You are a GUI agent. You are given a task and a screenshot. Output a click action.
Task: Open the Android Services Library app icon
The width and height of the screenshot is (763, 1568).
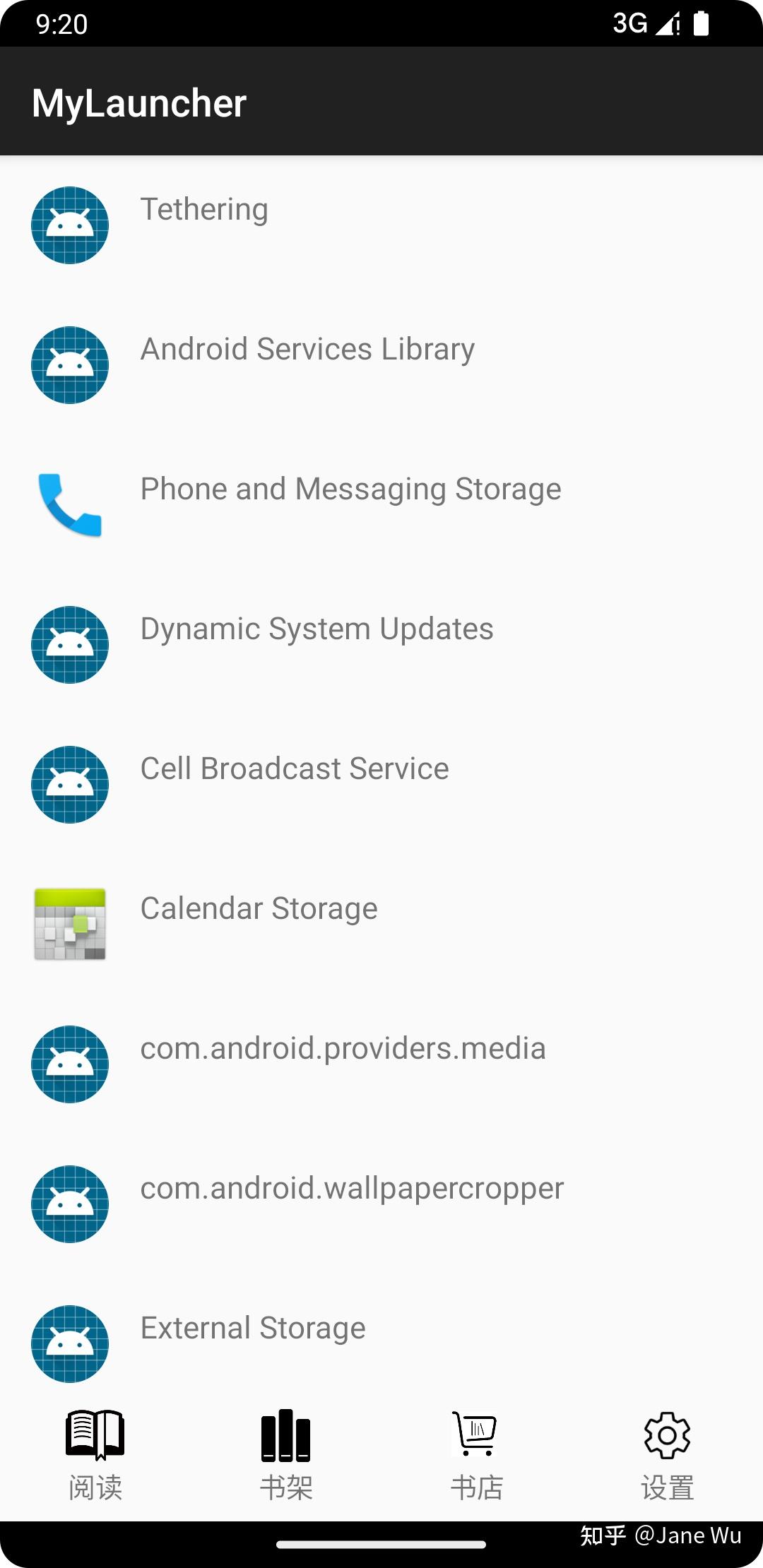(x=69, y=365)
